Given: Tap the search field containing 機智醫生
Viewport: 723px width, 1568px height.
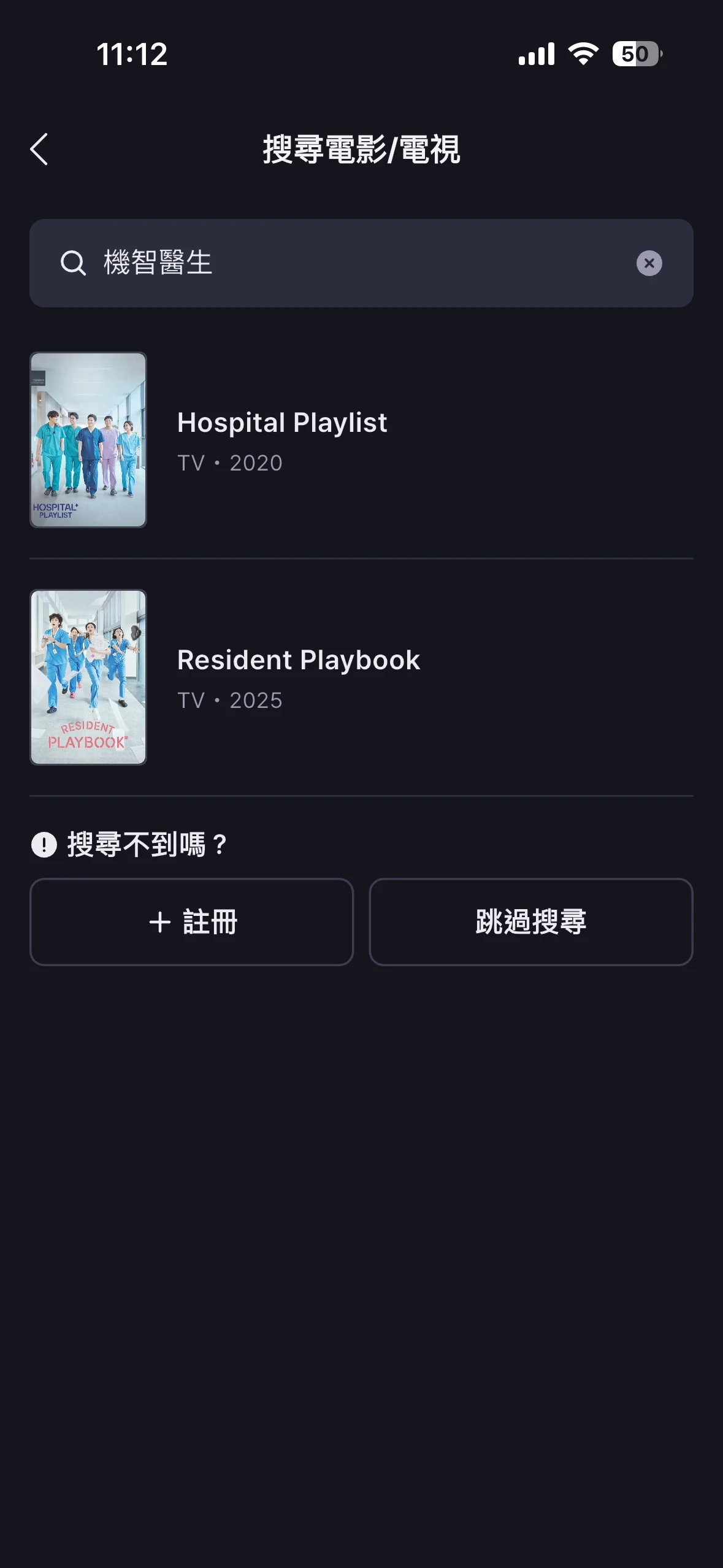Looking at the screenshot, I should coord(356,263).
